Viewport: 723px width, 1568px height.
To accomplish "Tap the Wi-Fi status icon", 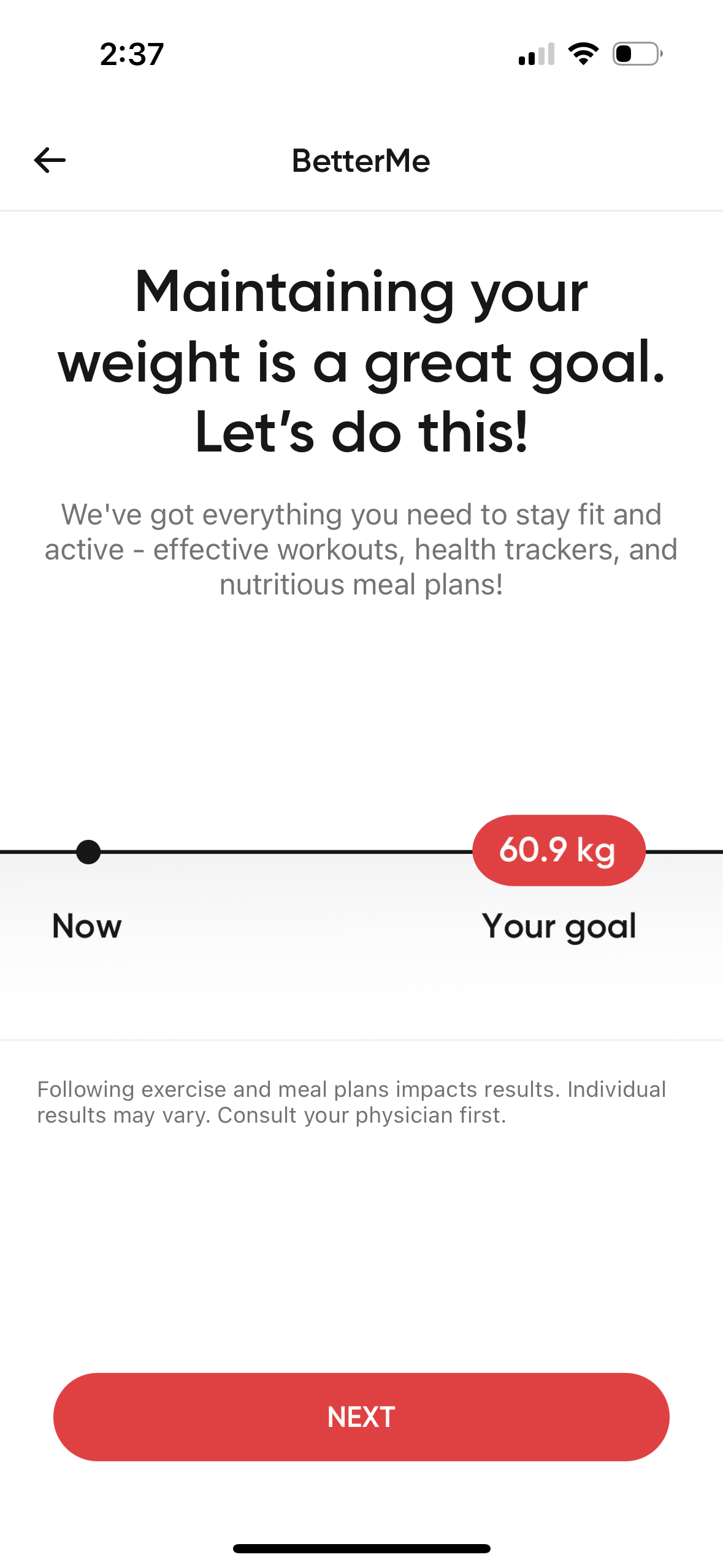I will tap(581, 54).
